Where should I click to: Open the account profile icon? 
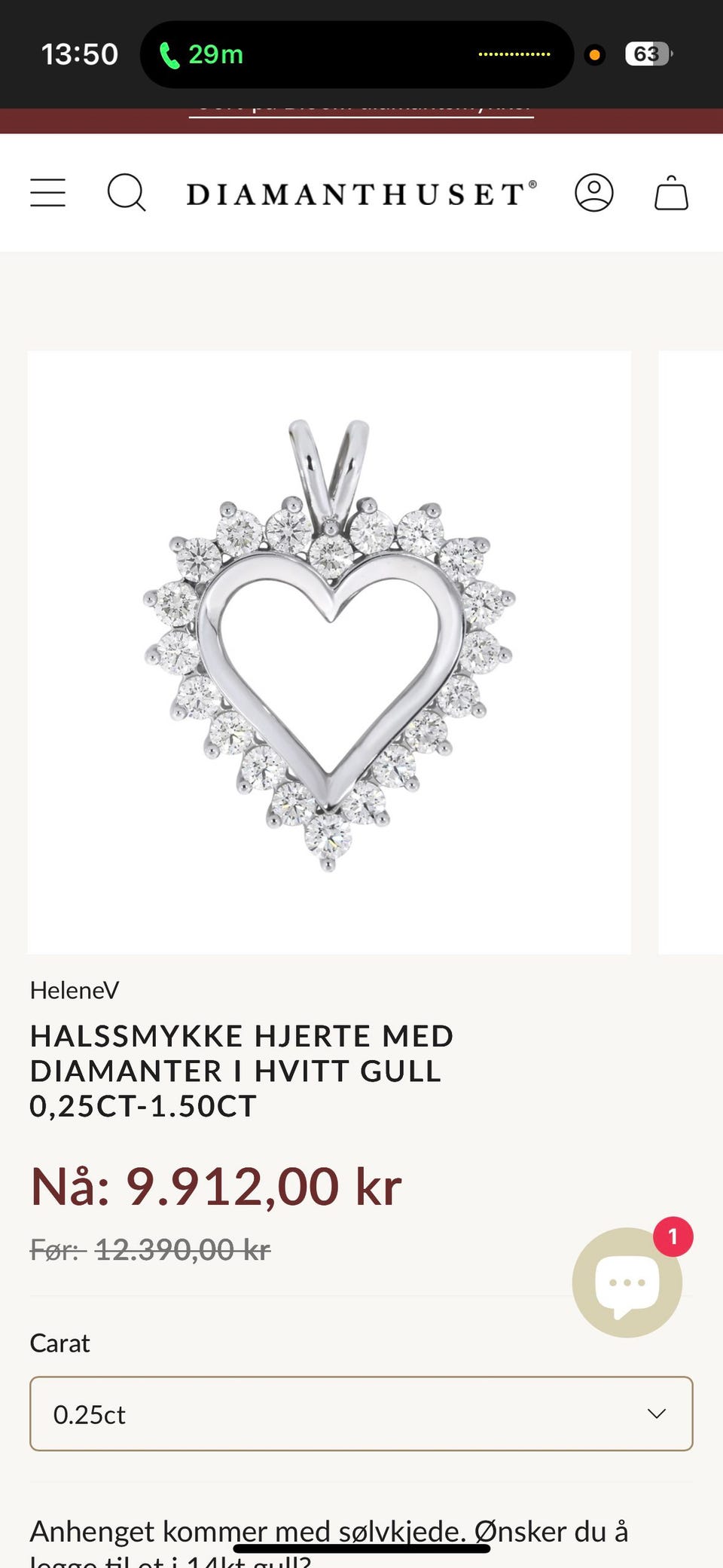(x=594, y=193)
